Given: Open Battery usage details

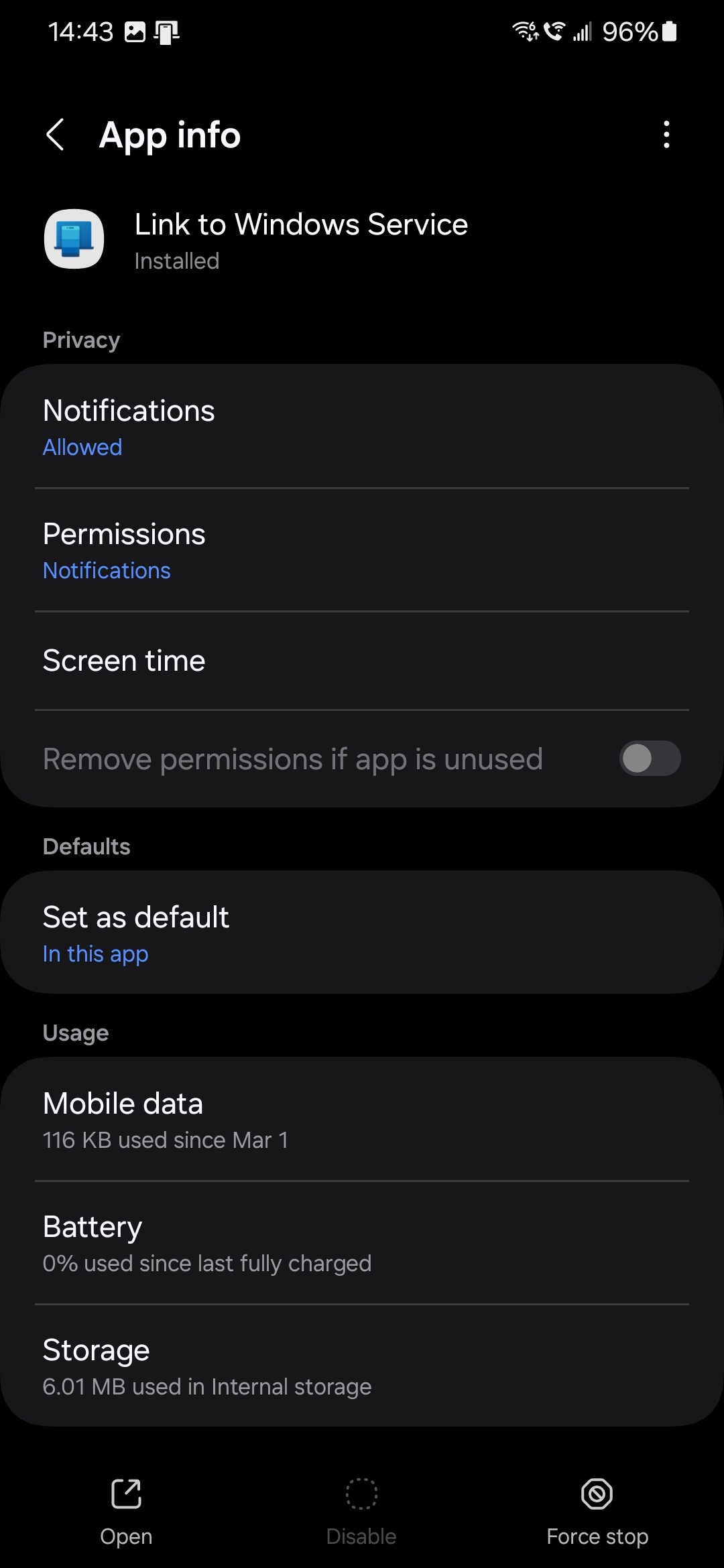Looking at the screenshot, I should point(362,1243).
